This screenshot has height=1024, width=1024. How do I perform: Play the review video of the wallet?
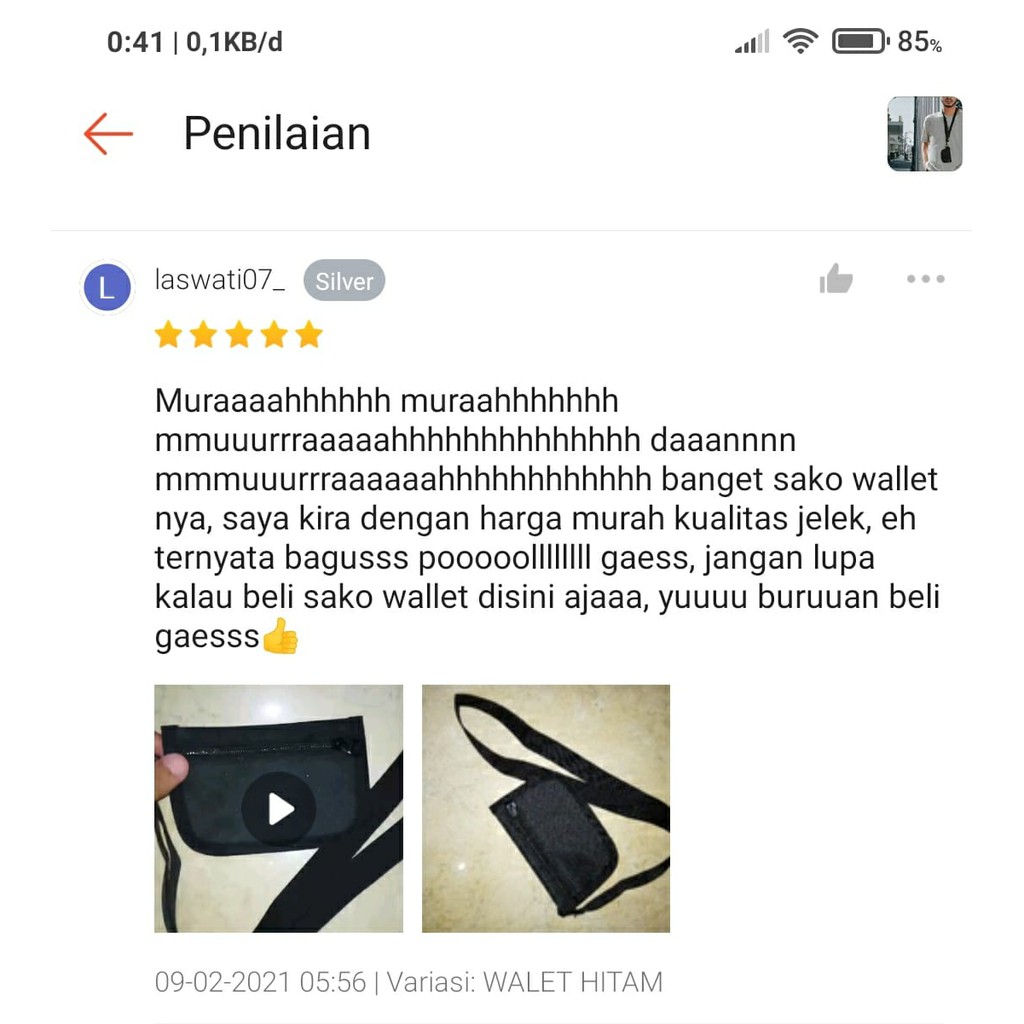point(279,808)
